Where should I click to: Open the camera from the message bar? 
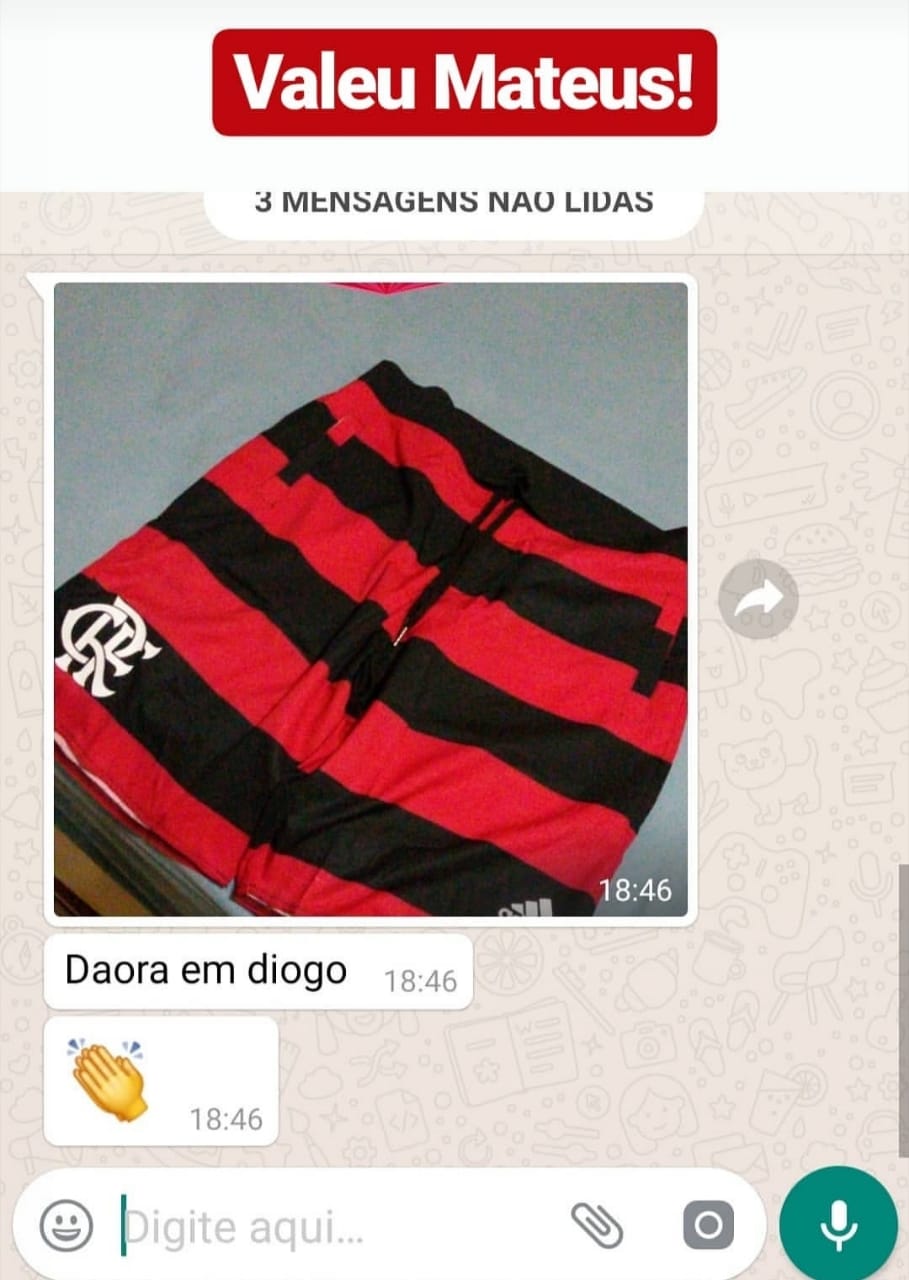tap(708, 1225)
